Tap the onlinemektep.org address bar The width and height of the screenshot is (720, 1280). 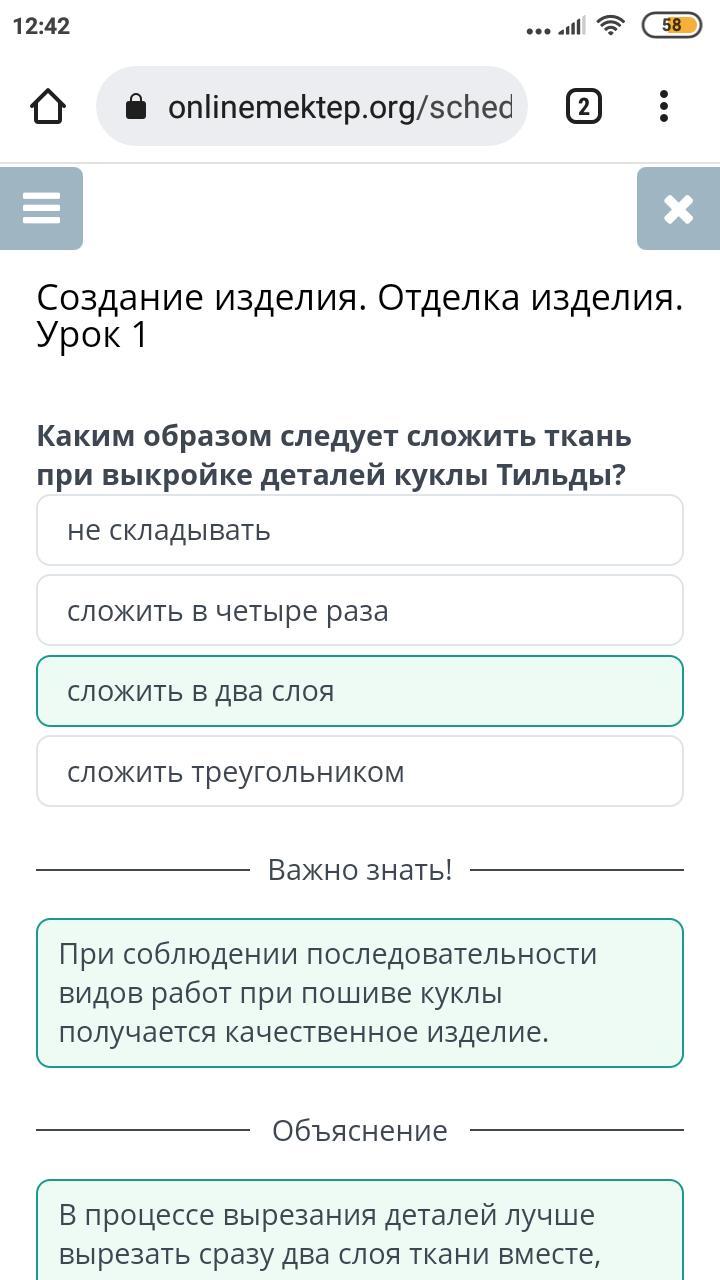point(311,106)
